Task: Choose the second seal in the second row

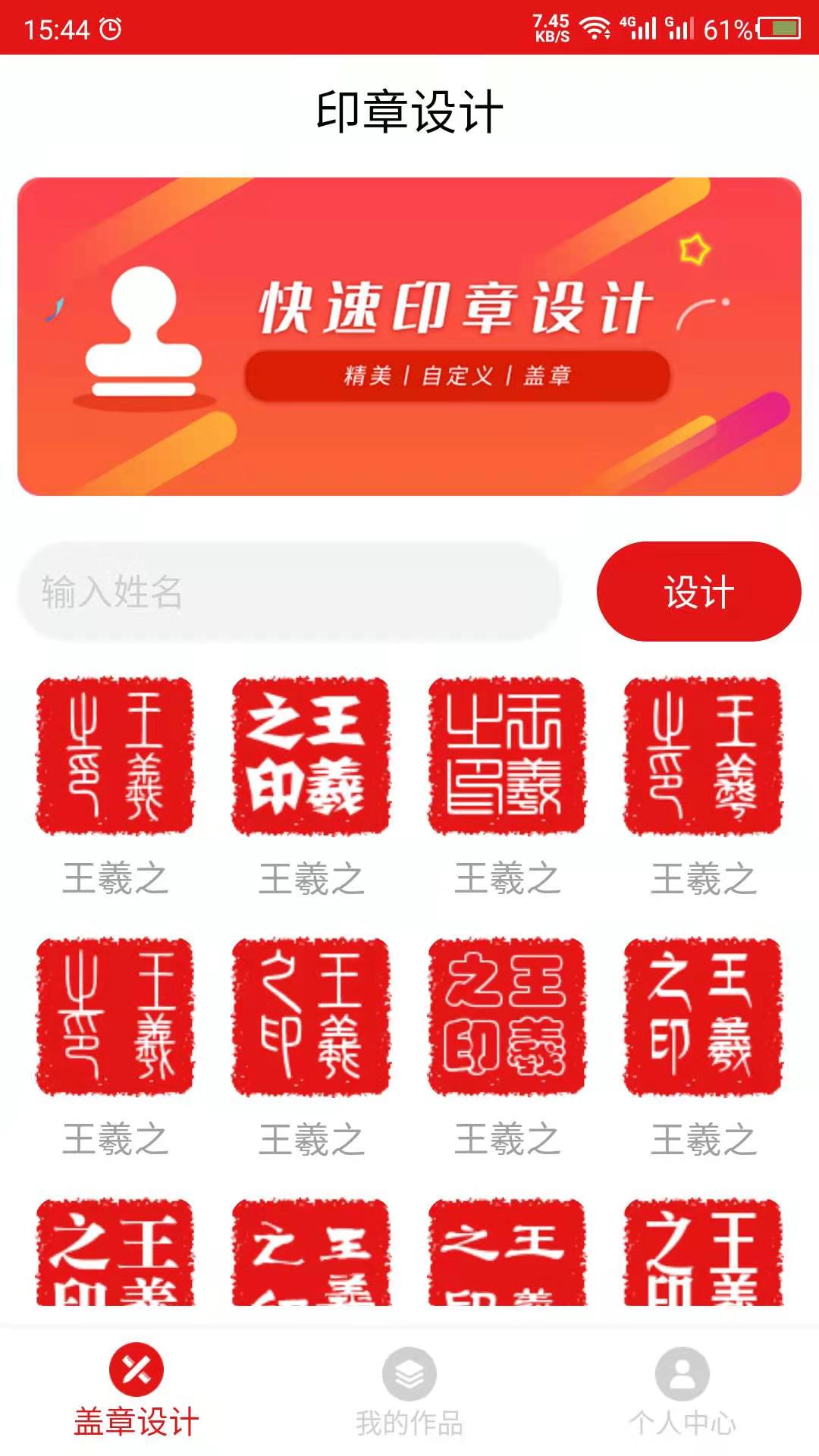Action: (x=310, y=1017)
